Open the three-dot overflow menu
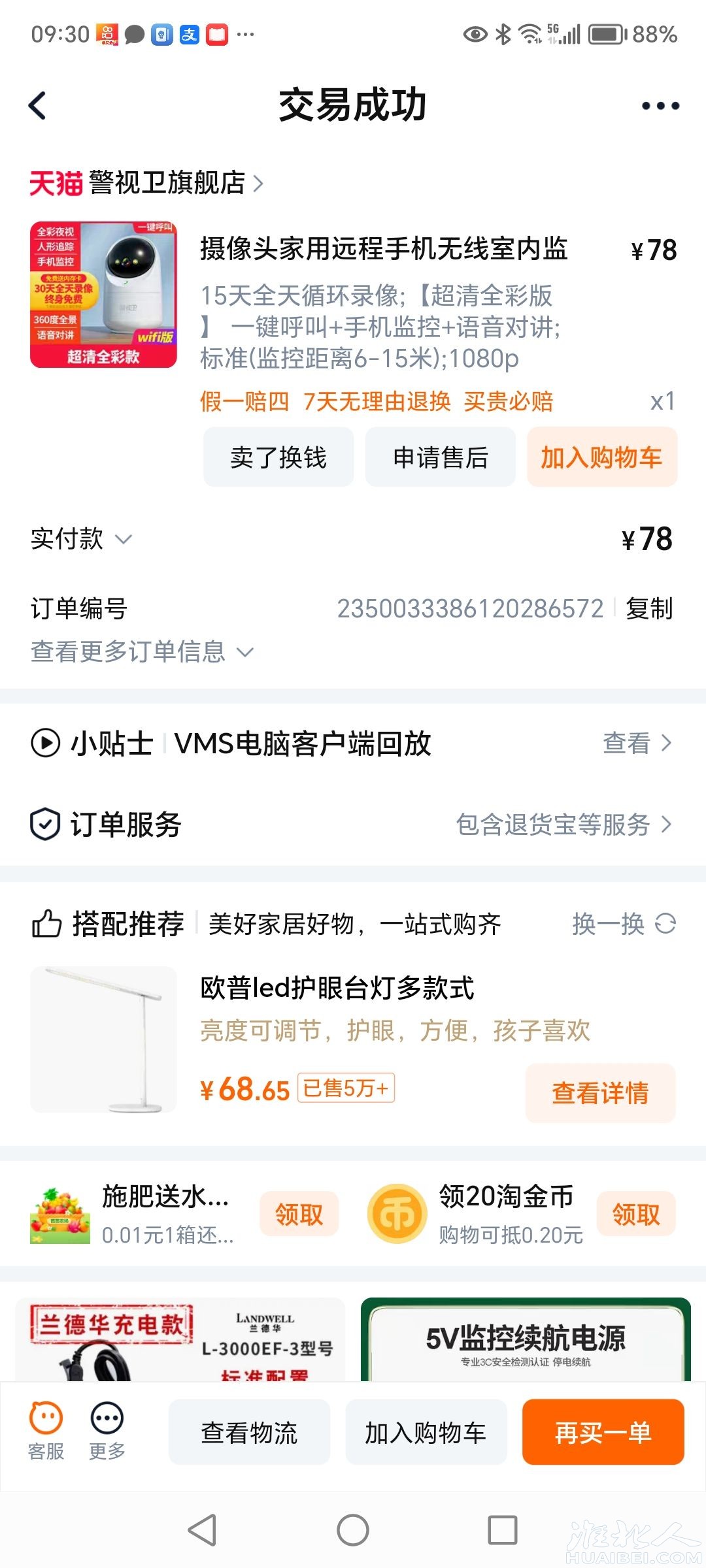706x1568 pixels. pyautogui.click(x=660, y=105)
